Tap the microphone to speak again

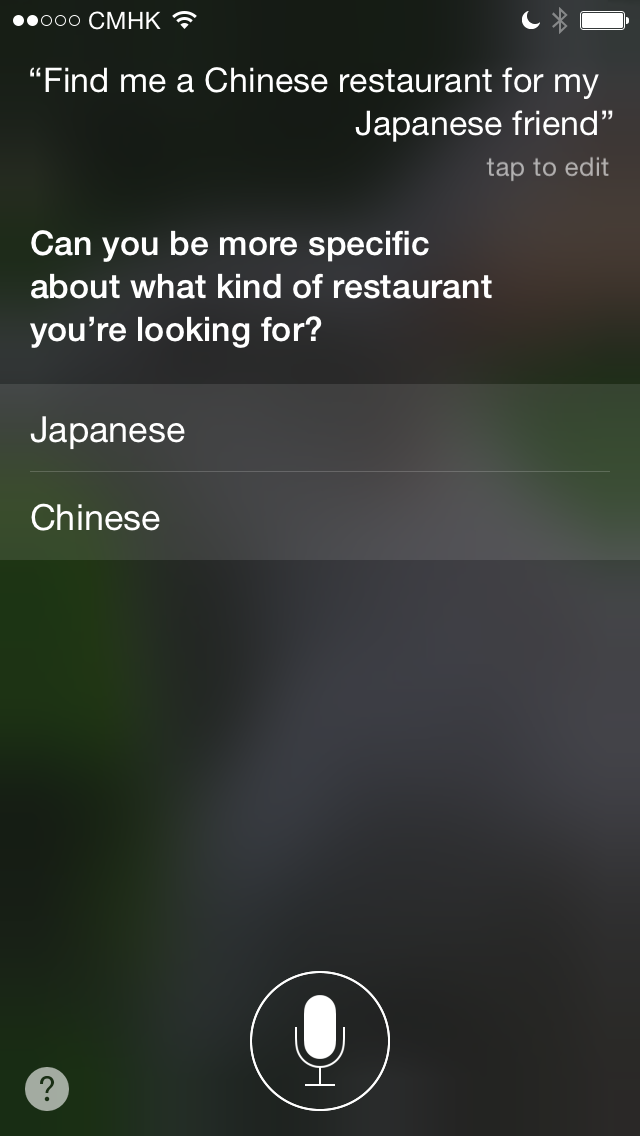320,1040
